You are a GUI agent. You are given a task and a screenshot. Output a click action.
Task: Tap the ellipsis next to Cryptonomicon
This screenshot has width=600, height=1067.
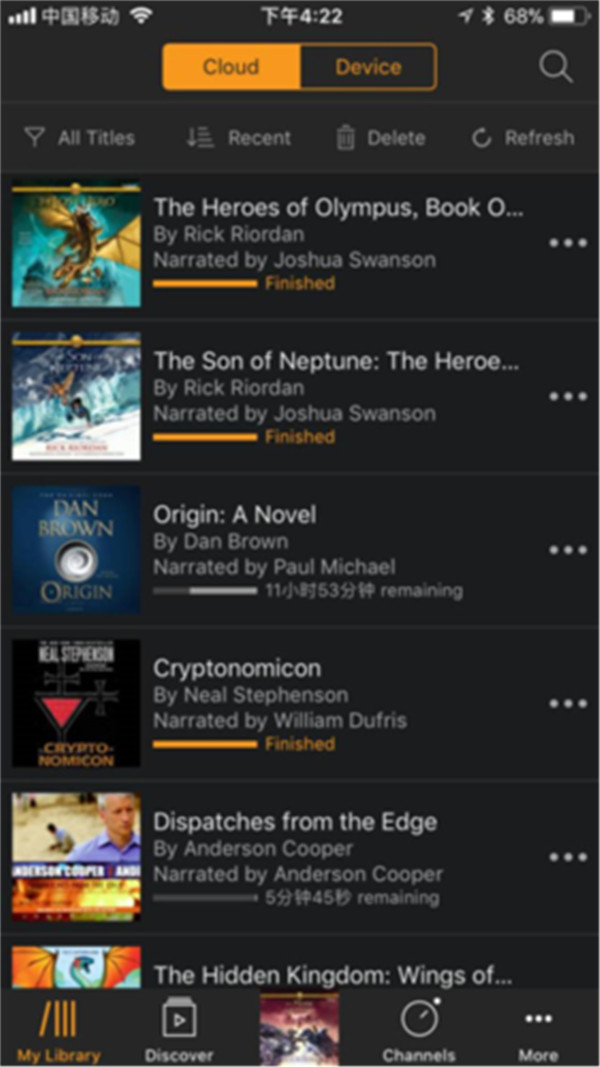coord(567,703)
